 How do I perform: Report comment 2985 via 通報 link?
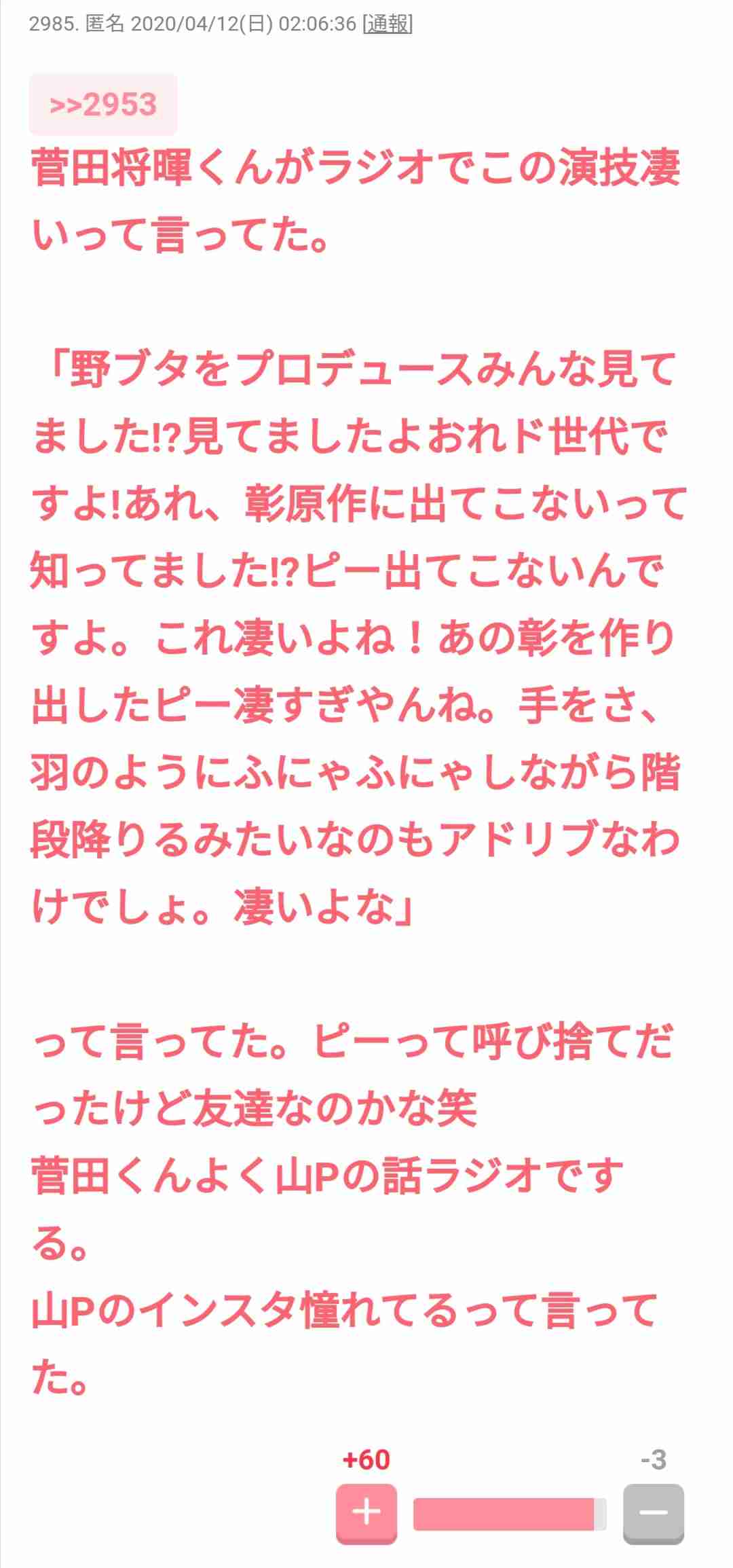pyautogui.click(x=388, y=24)
